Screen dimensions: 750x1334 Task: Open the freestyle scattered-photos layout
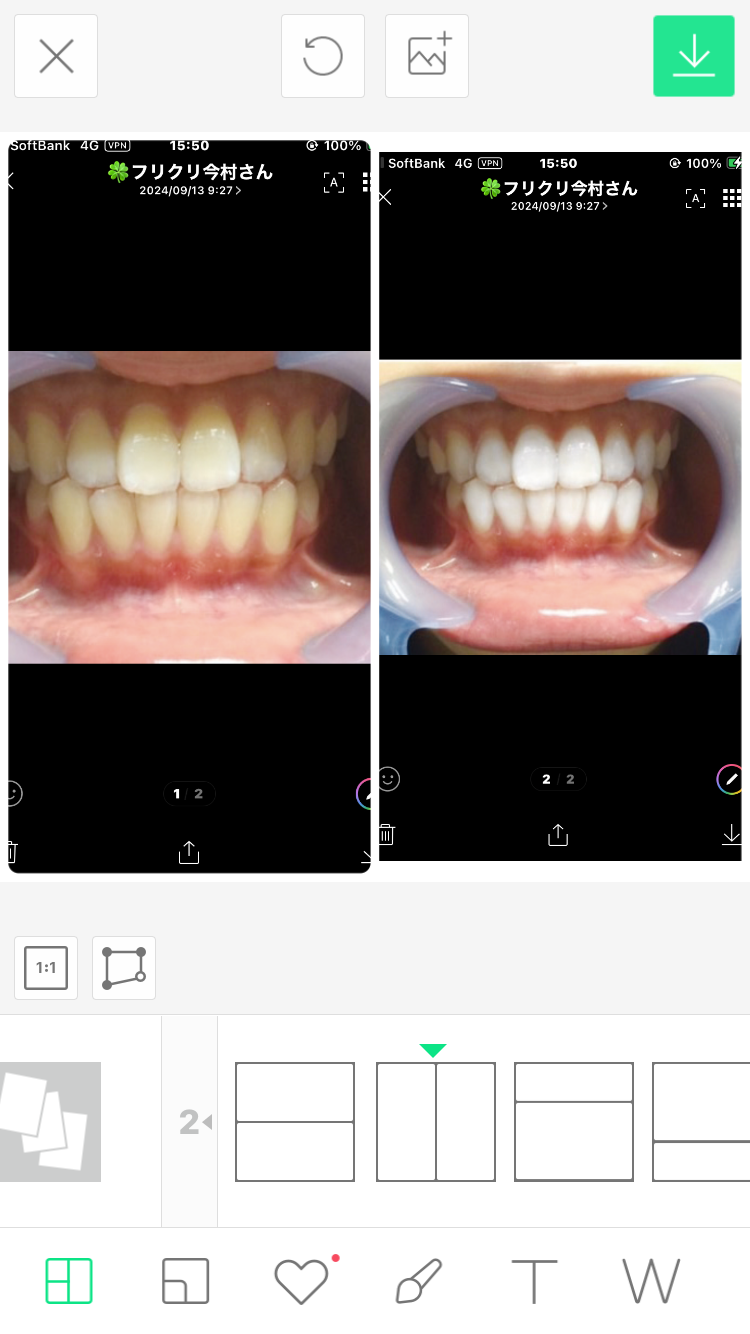coord(50,1122)
